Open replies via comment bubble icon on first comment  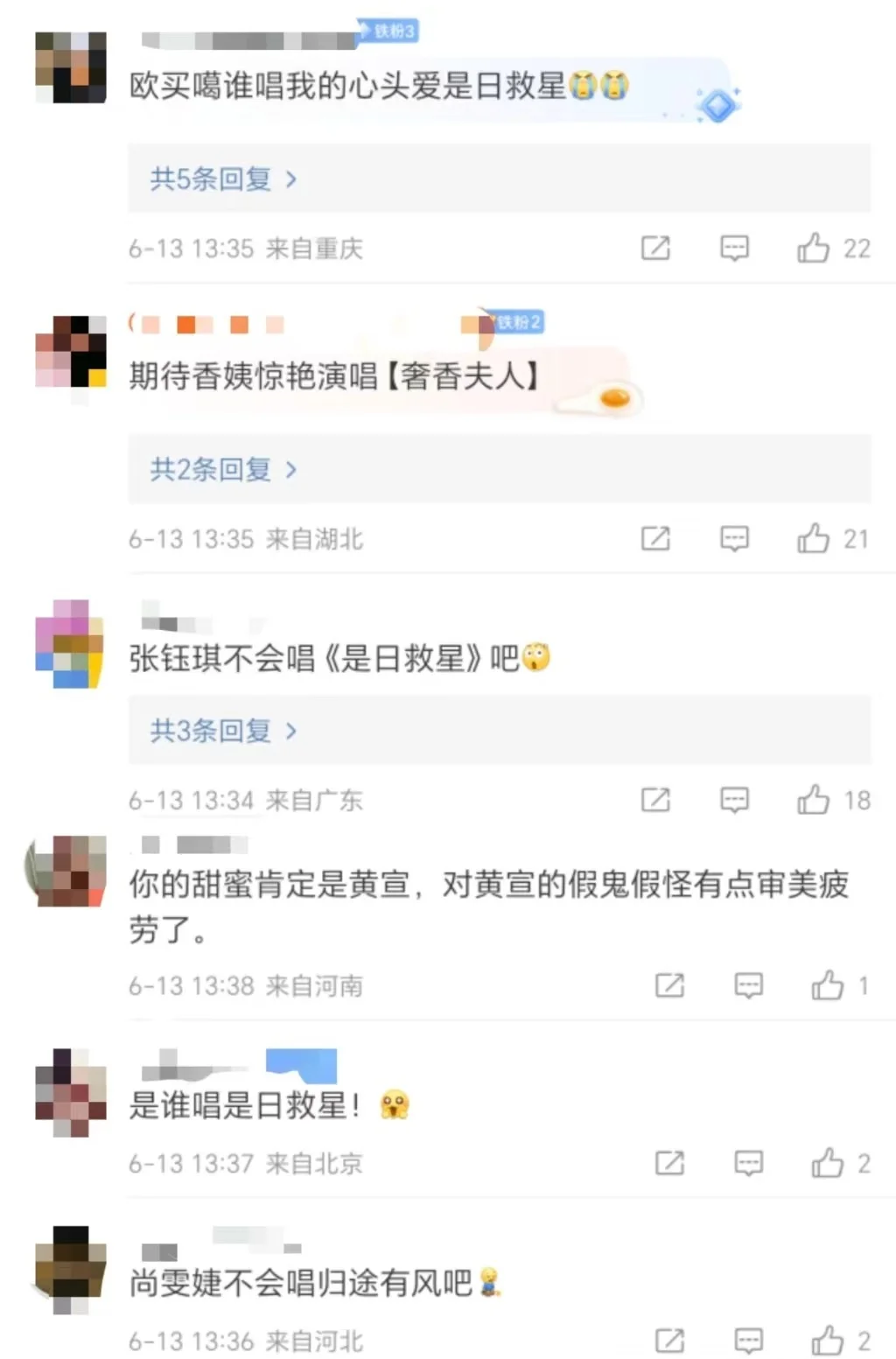736,248
